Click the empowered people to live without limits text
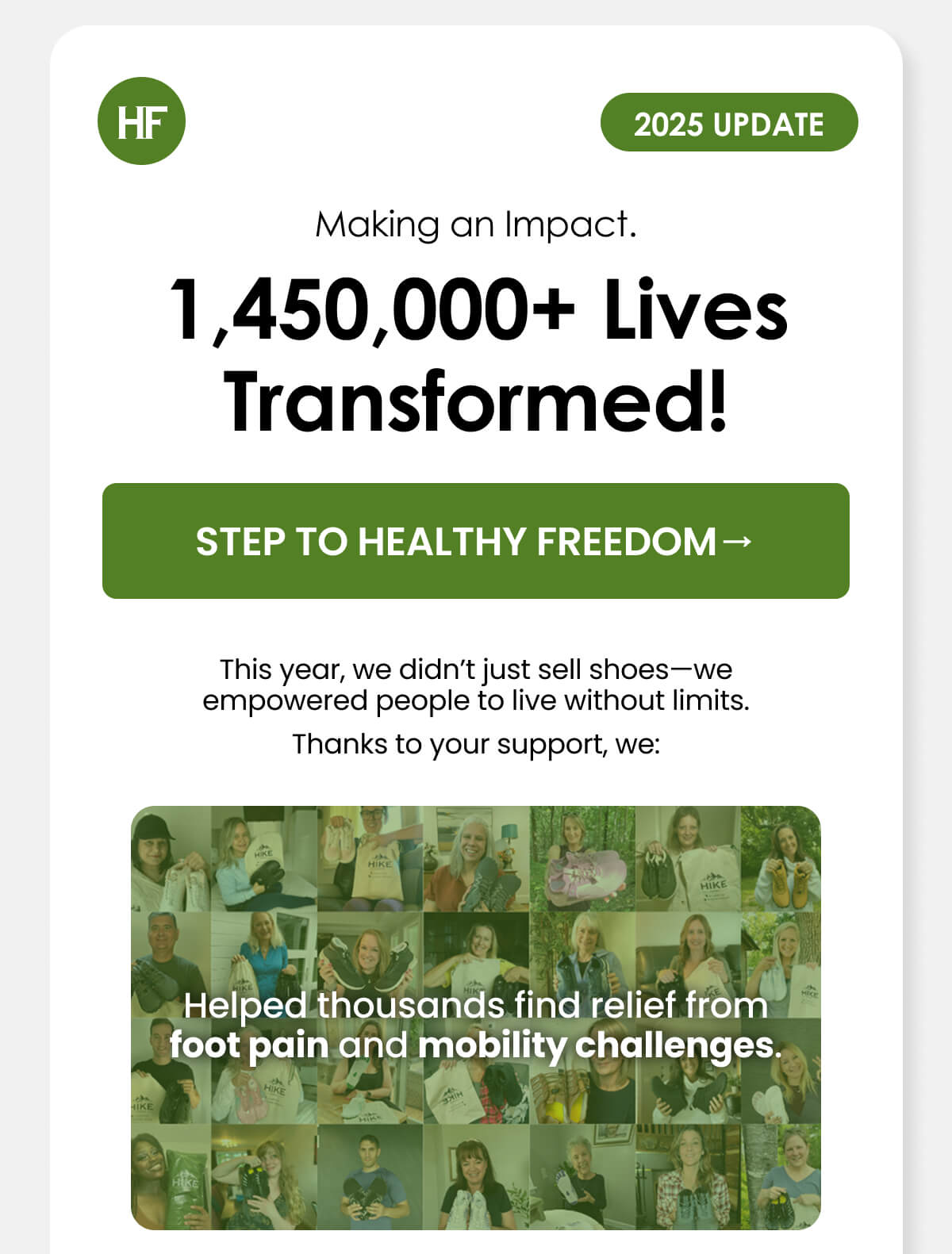This screenshot has width=952, height=1254. point(476,702)
